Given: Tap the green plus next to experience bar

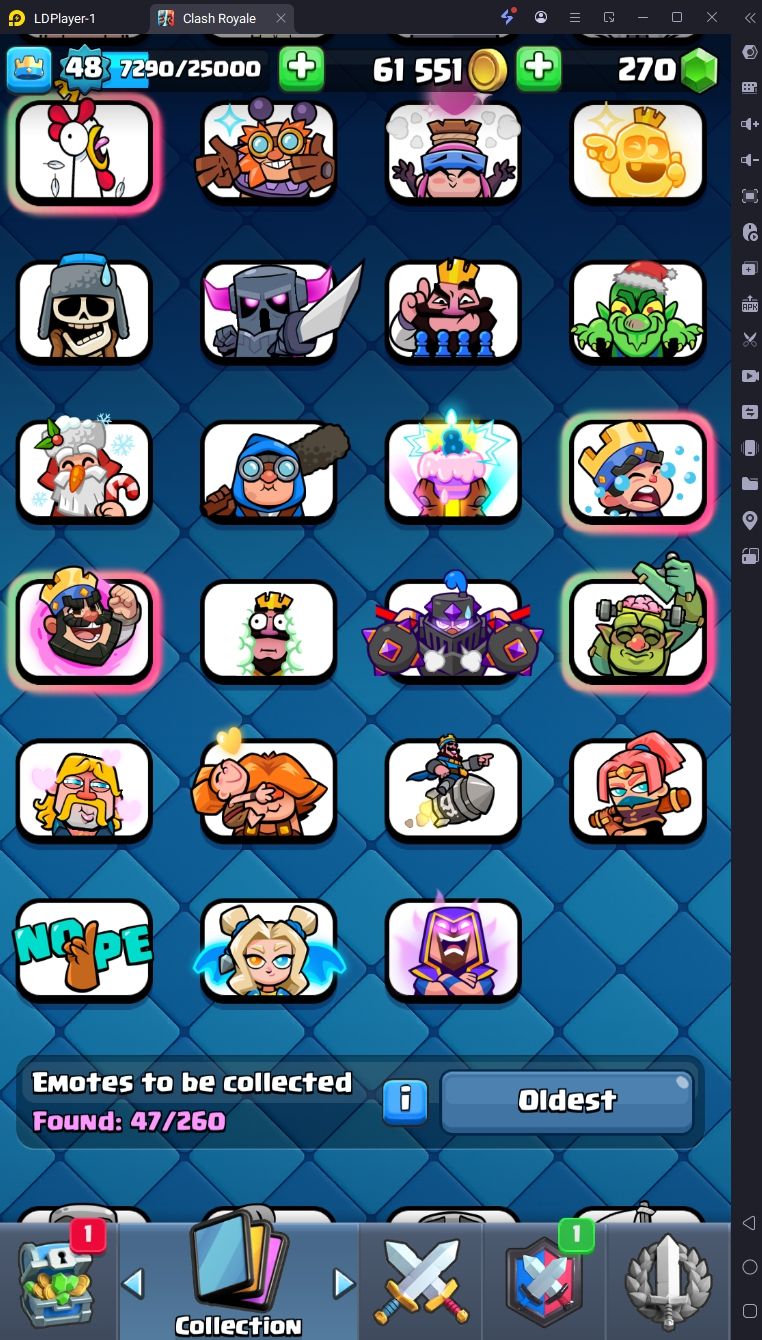Looking at the screenshot, I should [x=301, y=69].
